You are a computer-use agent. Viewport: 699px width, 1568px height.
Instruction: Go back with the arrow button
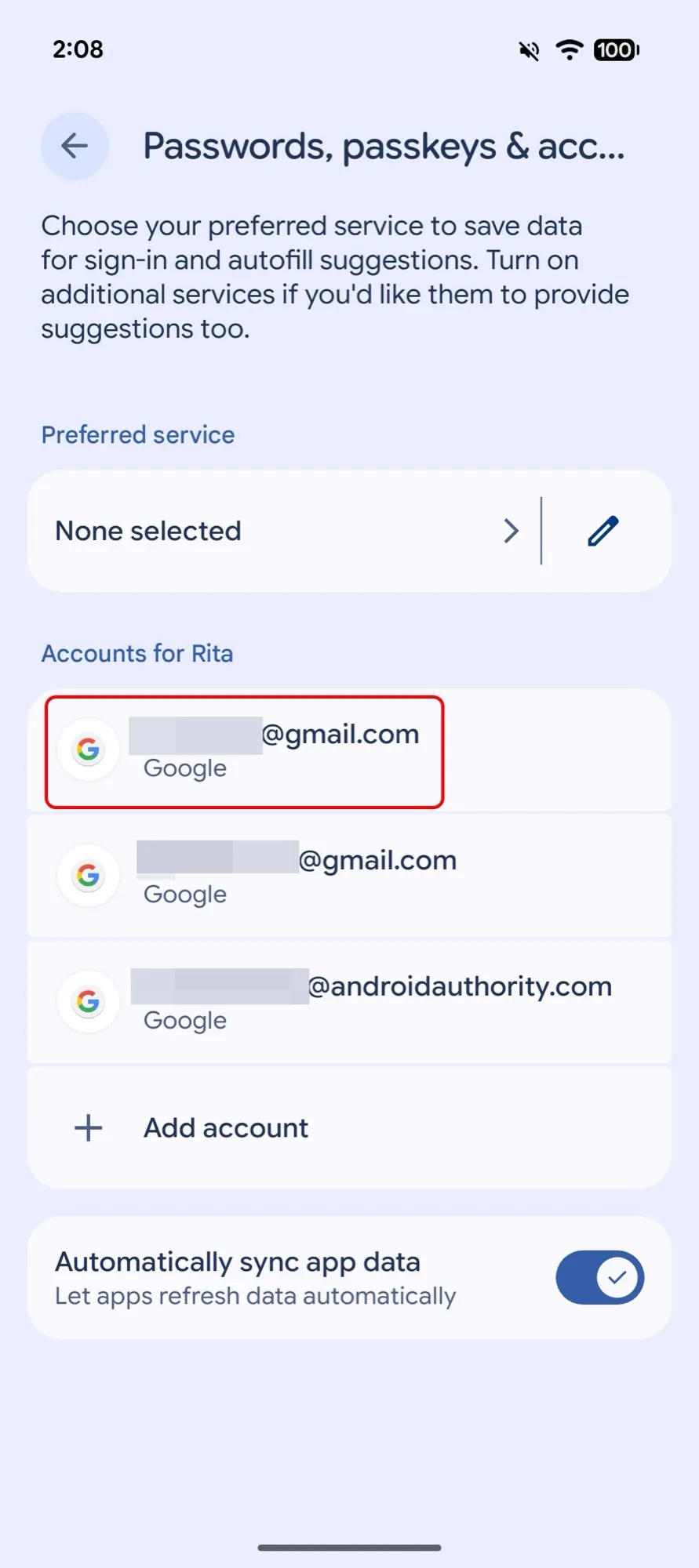coord(75,146)
